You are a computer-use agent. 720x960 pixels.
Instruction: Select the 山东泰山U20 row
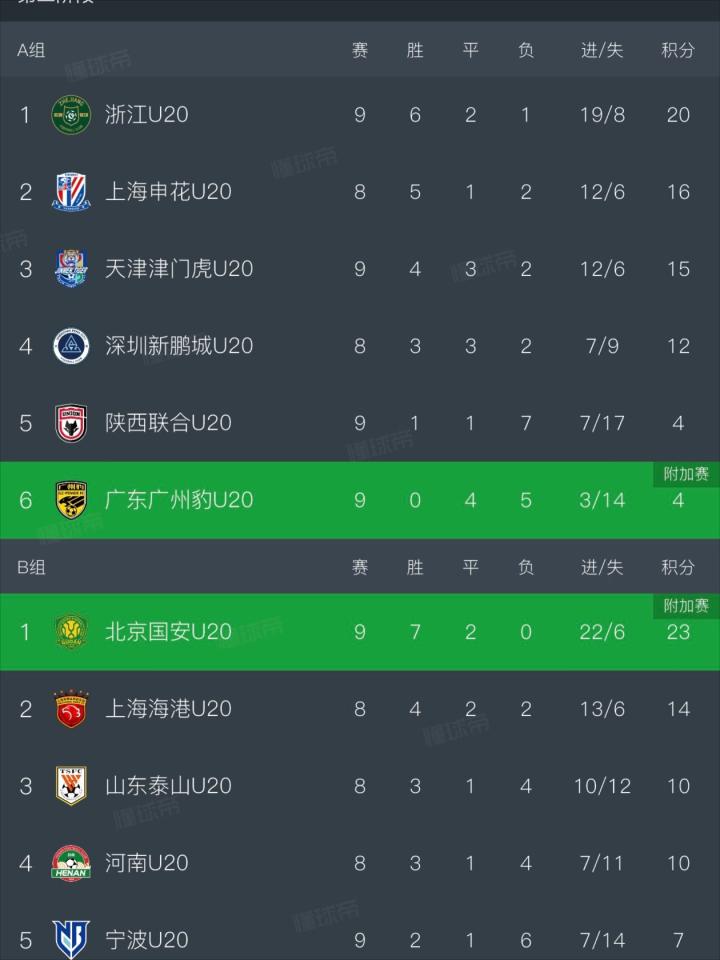point(360,786)
